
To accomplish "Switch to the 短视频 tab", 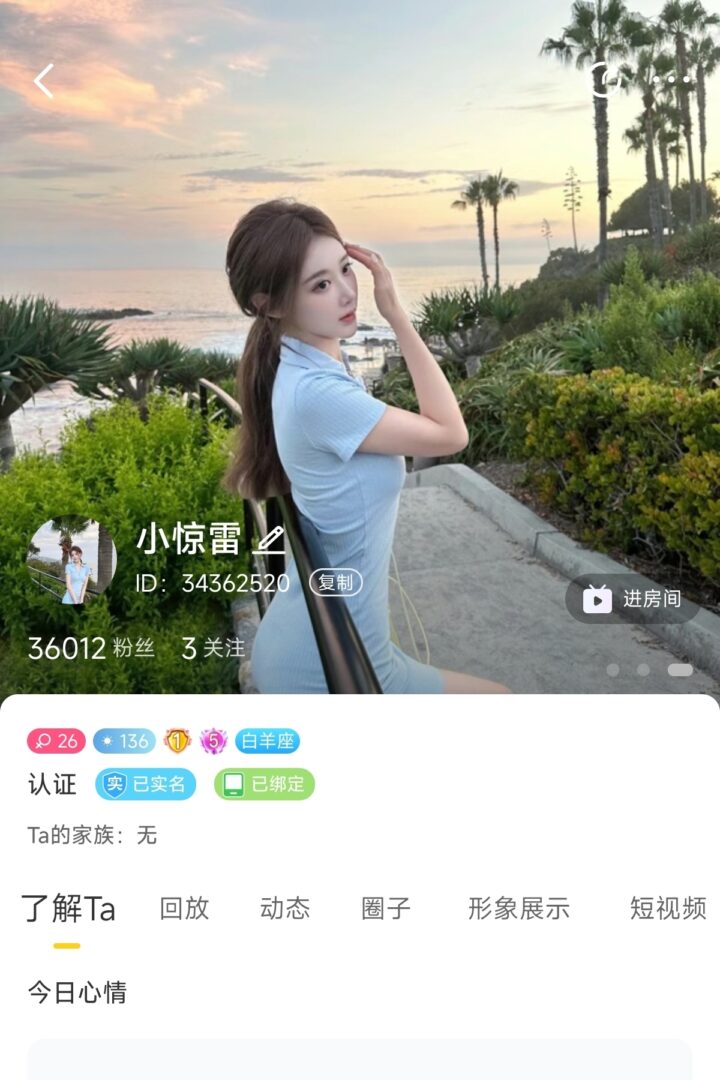I will coord(668,908).
